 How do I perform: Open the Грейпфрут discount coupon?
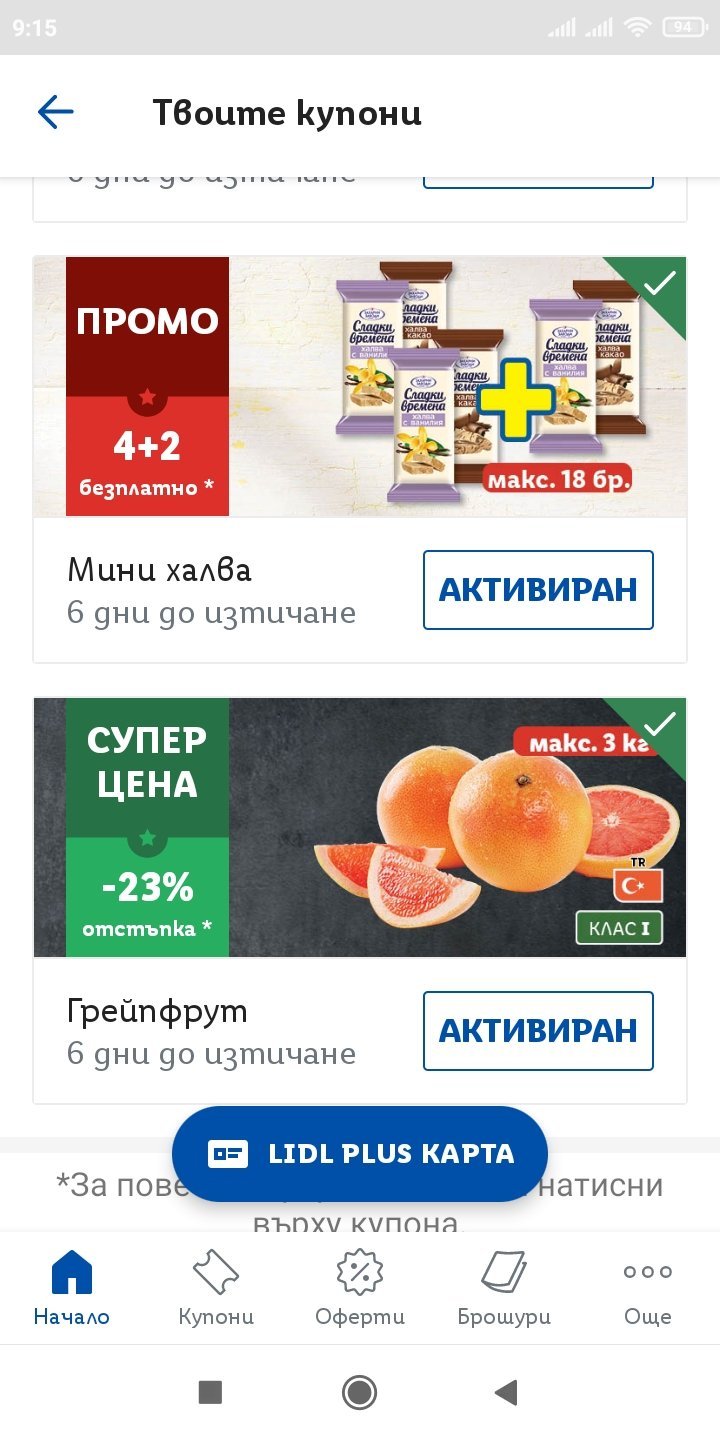click(x=360, y=828)
